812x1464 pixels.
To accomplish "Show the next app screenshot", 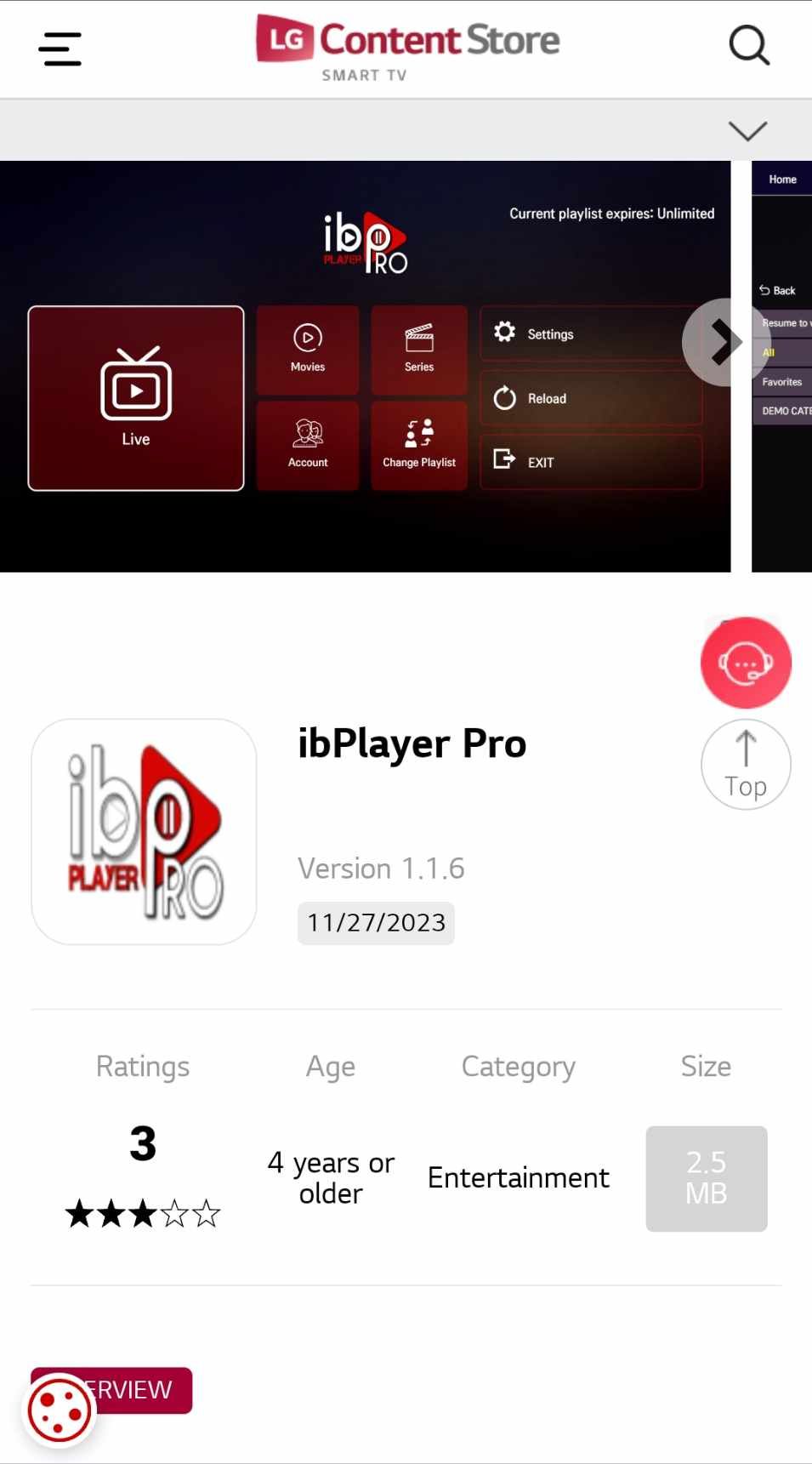I will click(x=721, y=342).
